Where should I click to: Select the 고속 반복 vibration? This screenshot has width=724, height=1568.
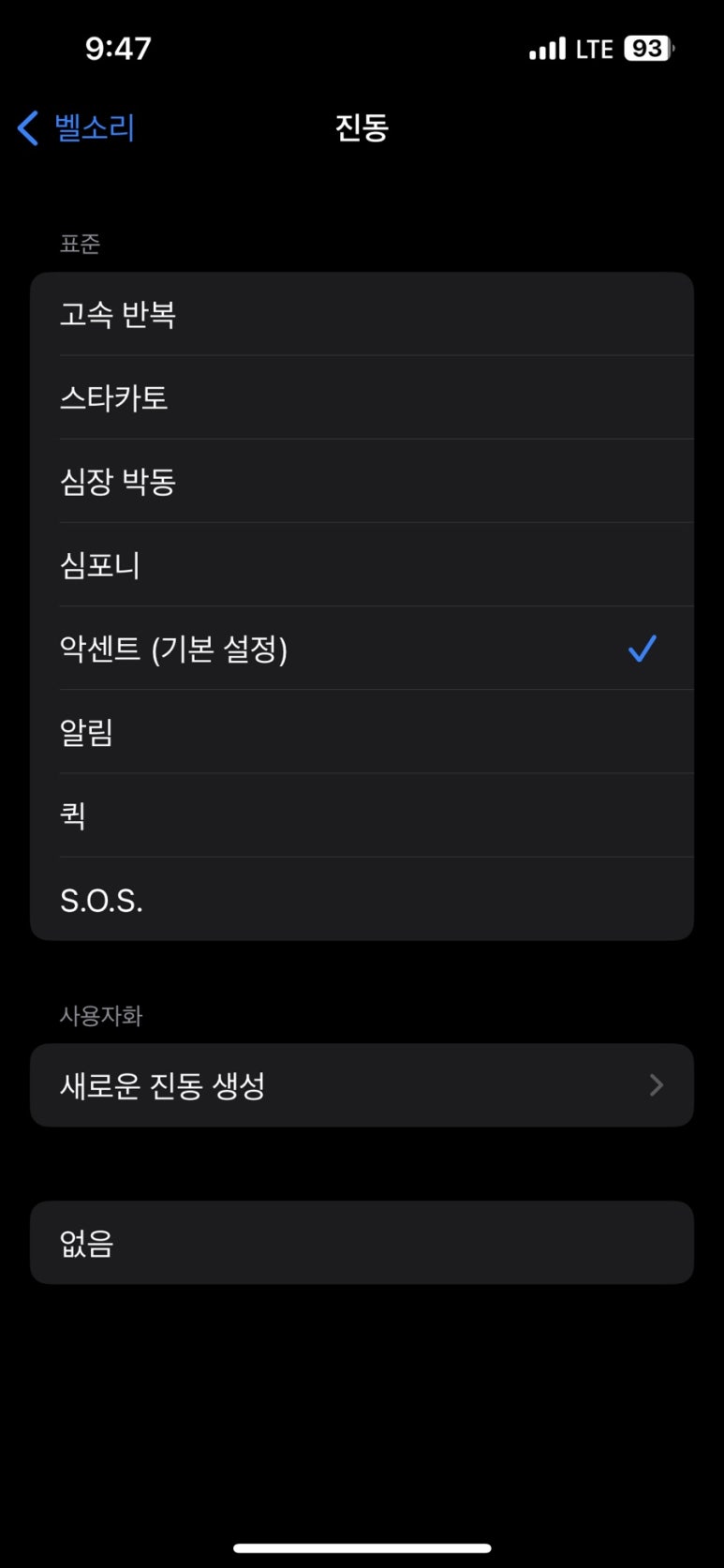point(362,314)
